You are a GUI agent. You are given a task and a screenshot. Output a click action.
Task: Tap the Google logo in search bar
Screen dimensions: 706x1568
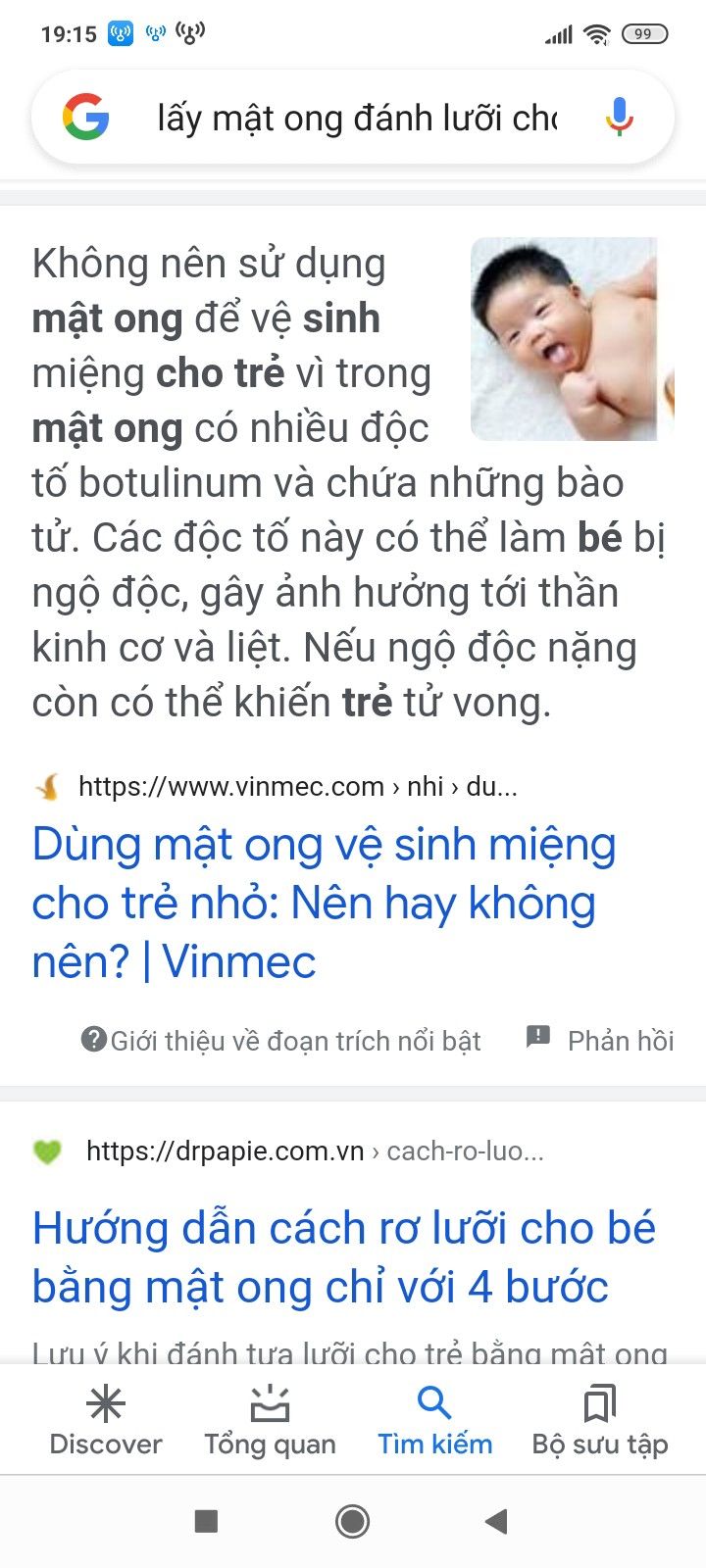click(x=86, y=118)
